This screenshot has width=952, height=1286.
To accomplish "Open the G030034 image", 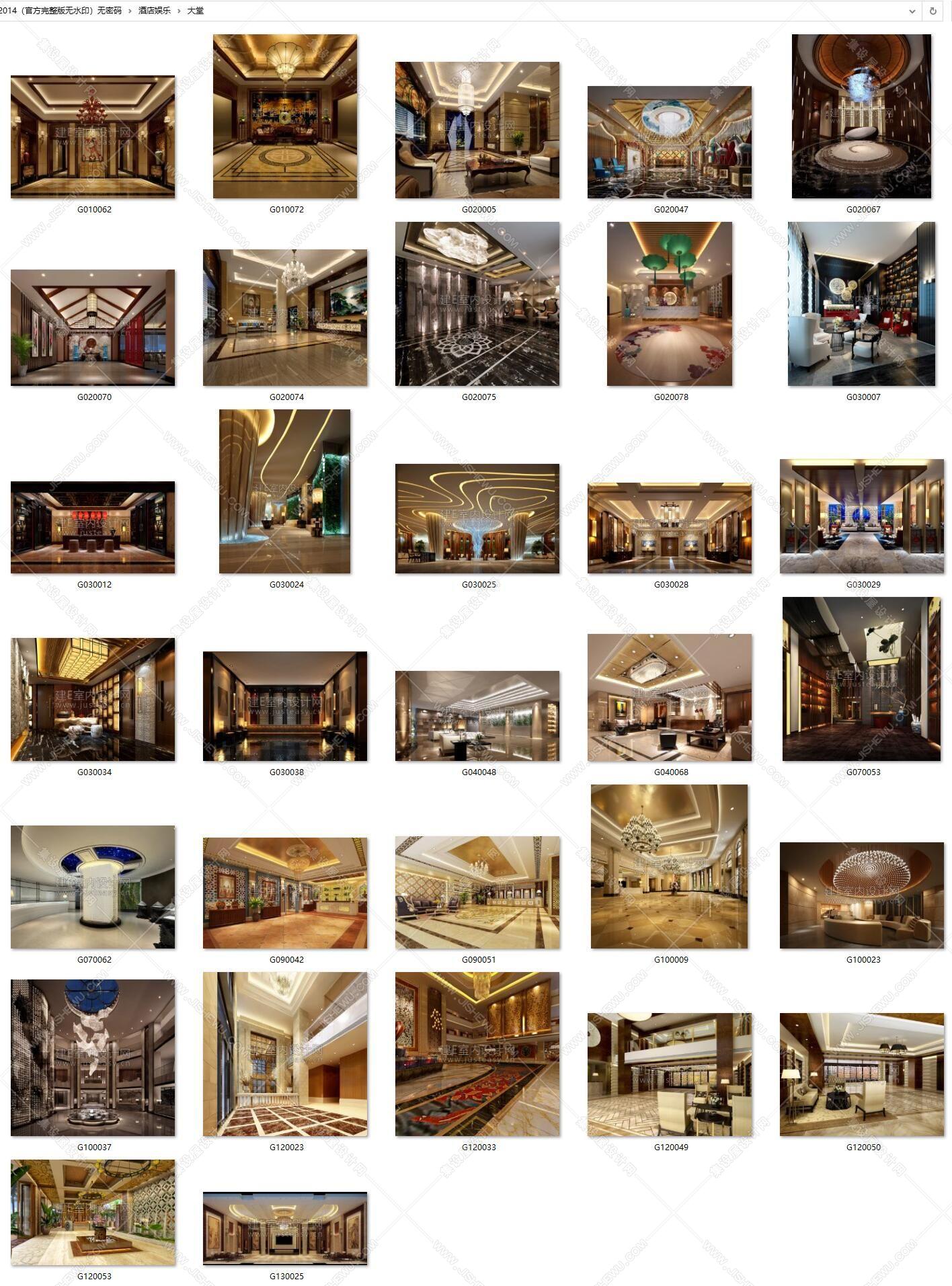I will (x=93, y=699).
